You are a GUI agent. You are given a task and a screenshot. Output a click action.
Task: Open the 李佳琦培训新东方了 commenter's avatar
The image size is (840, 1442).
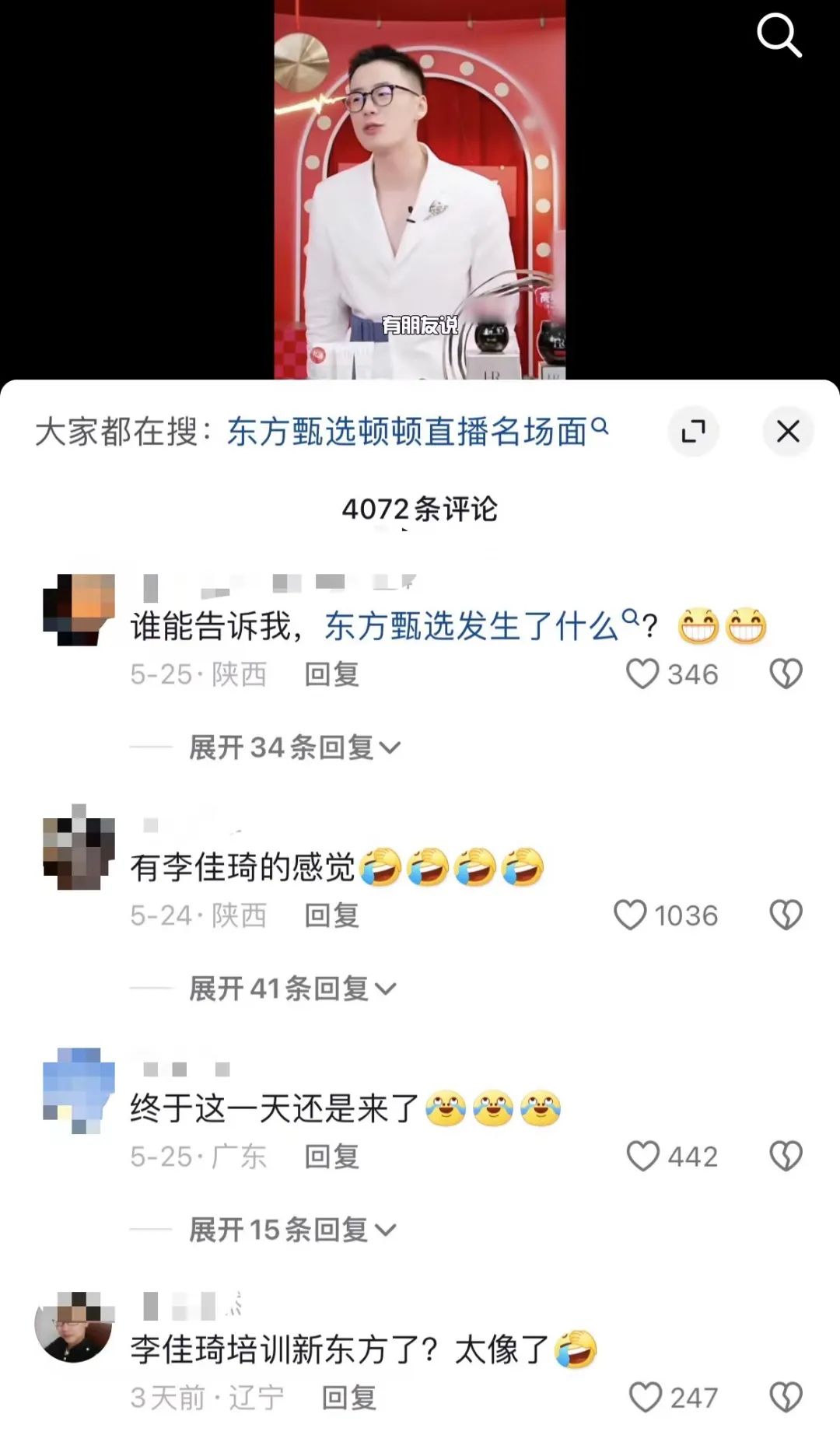tap(74, 1327)
